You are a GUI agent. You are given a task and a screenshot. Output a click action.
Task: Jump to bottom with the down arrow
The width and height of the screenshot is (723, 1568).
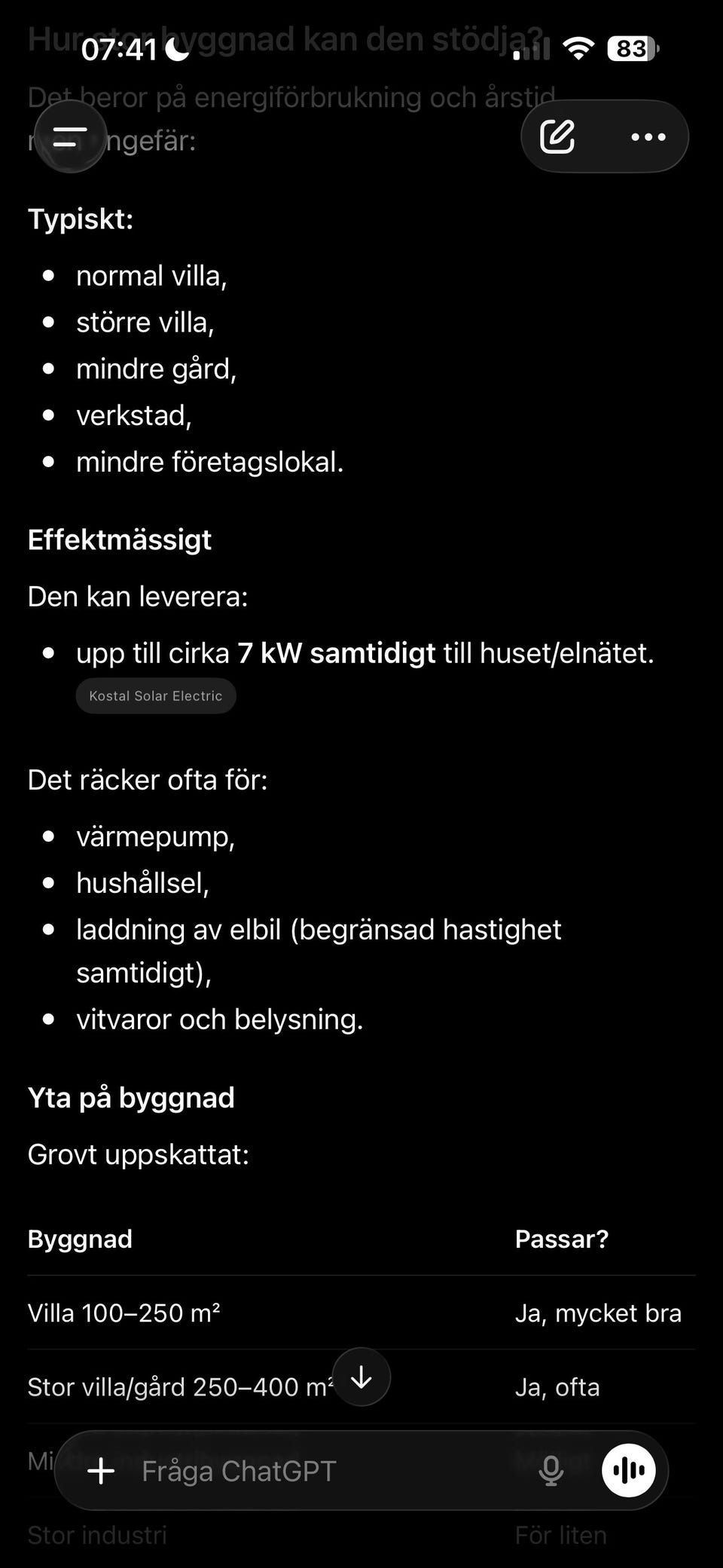[361, 1377]
